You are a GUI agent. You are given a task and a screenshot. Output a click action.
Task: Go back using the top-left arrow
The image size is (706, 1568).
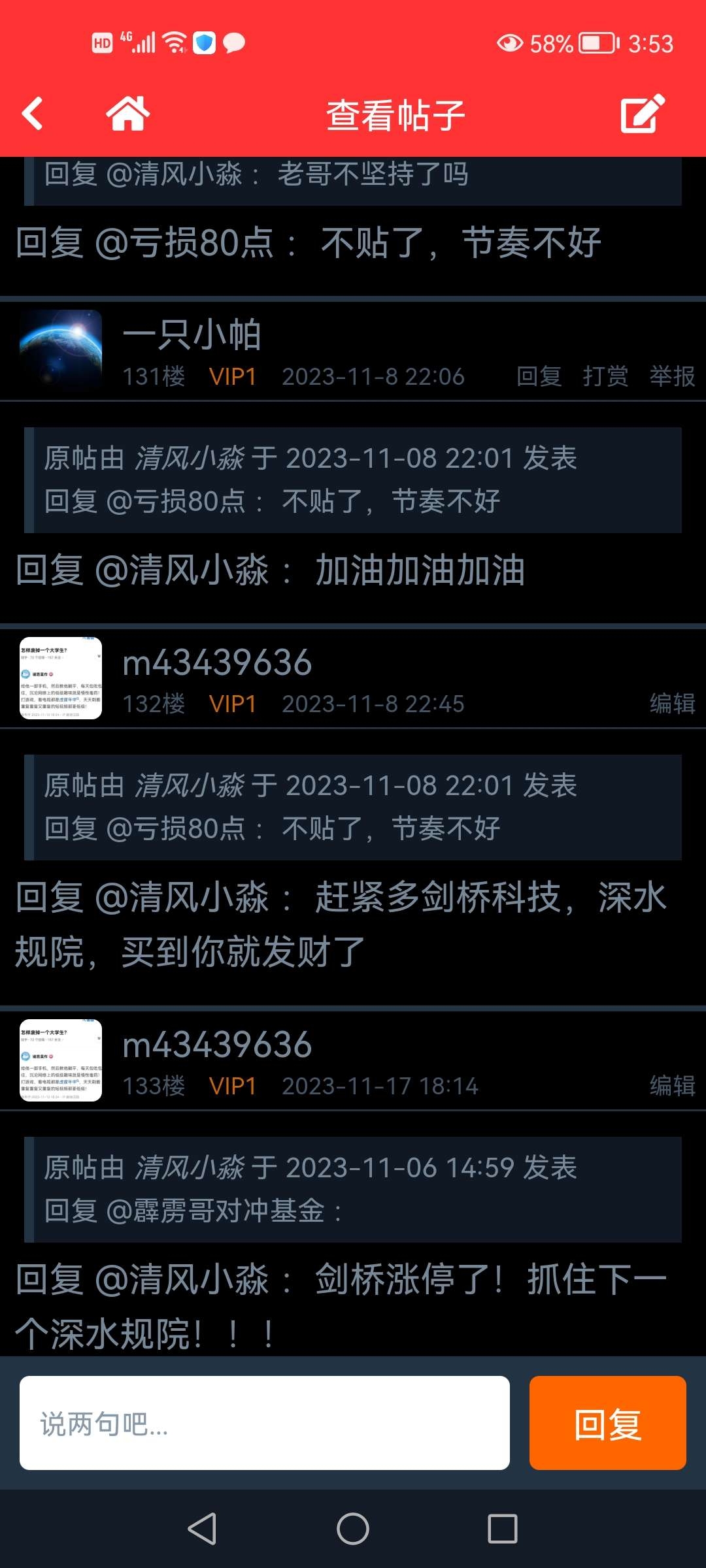(32, 114)
